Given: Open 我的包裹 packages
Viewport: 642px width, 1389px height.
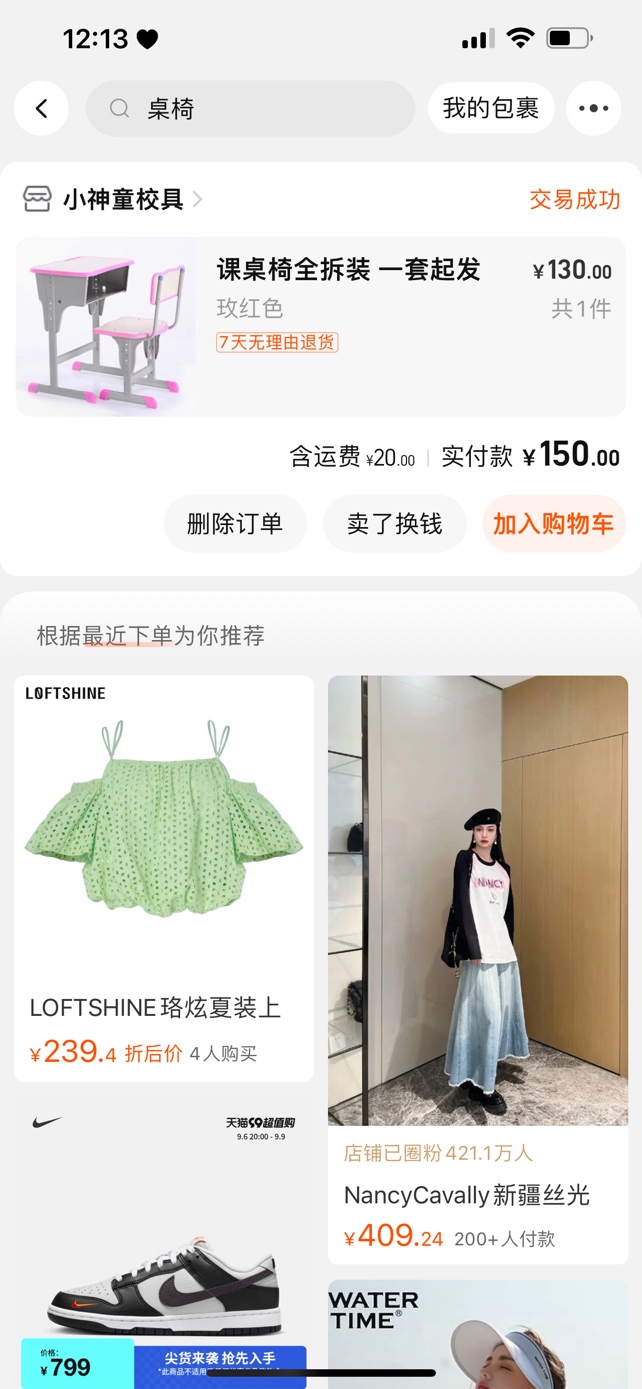Looking at the screenshot, I should point(490,108).
